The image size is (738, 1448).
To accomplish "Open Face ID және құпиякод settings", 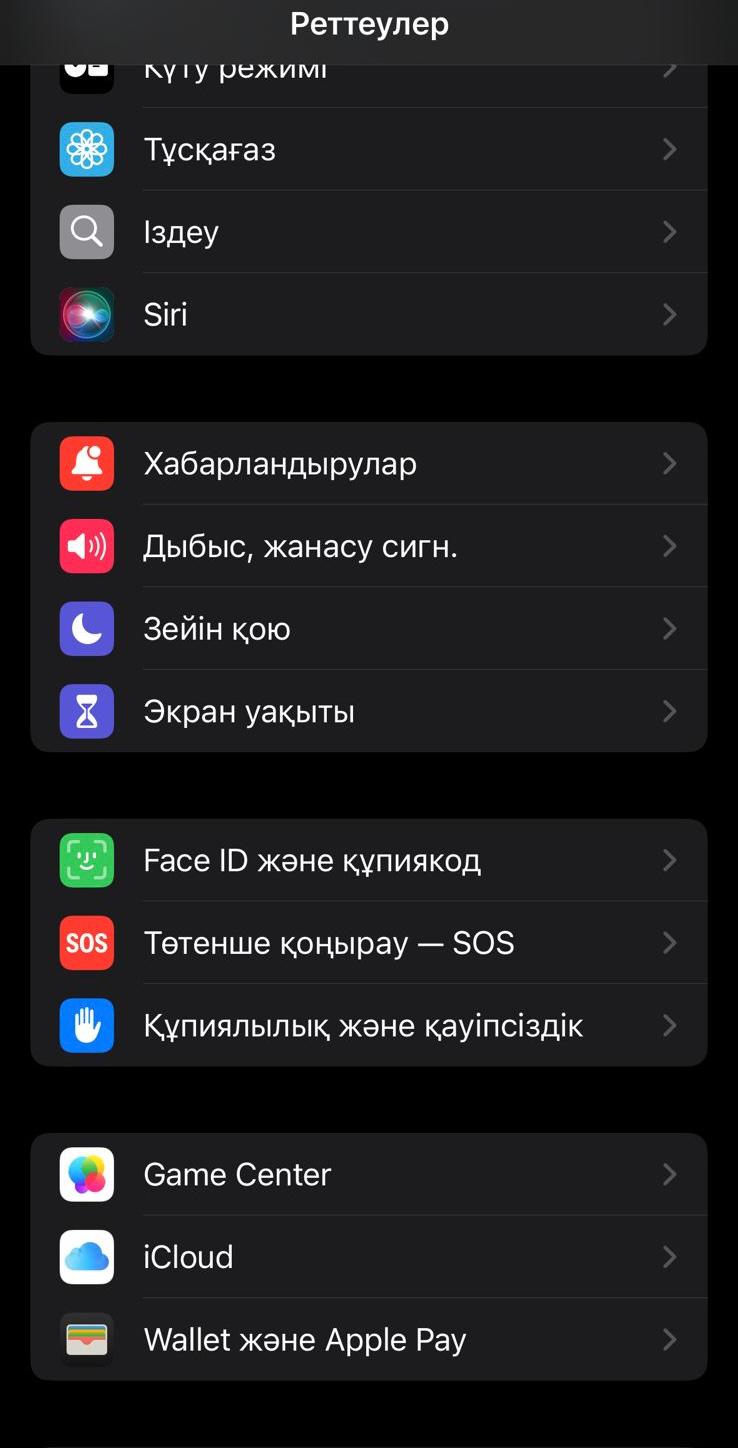I will (x=369, y=860).
